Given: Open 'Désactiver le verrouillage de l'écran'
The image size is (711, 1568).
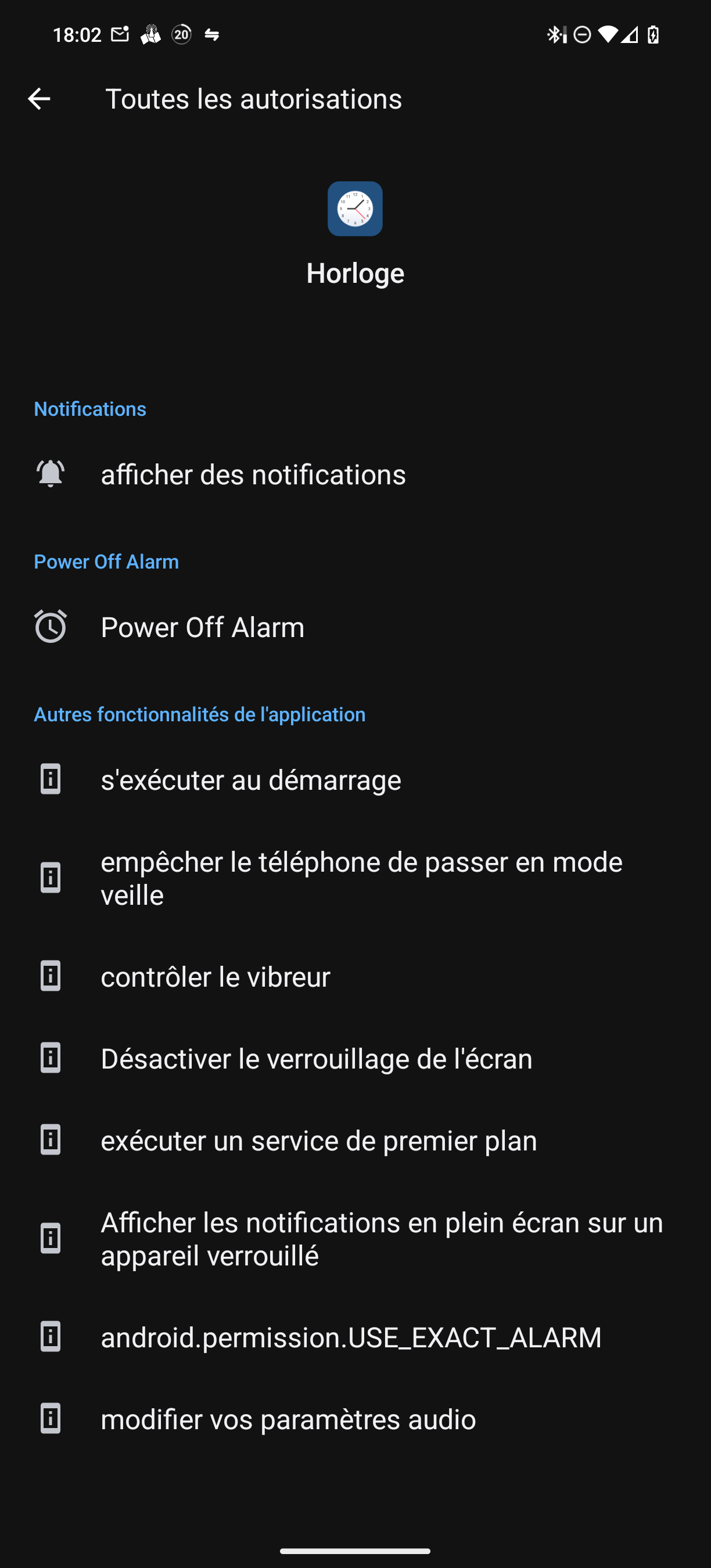Looking at the screenshot, I should (x=355, y=1059).
